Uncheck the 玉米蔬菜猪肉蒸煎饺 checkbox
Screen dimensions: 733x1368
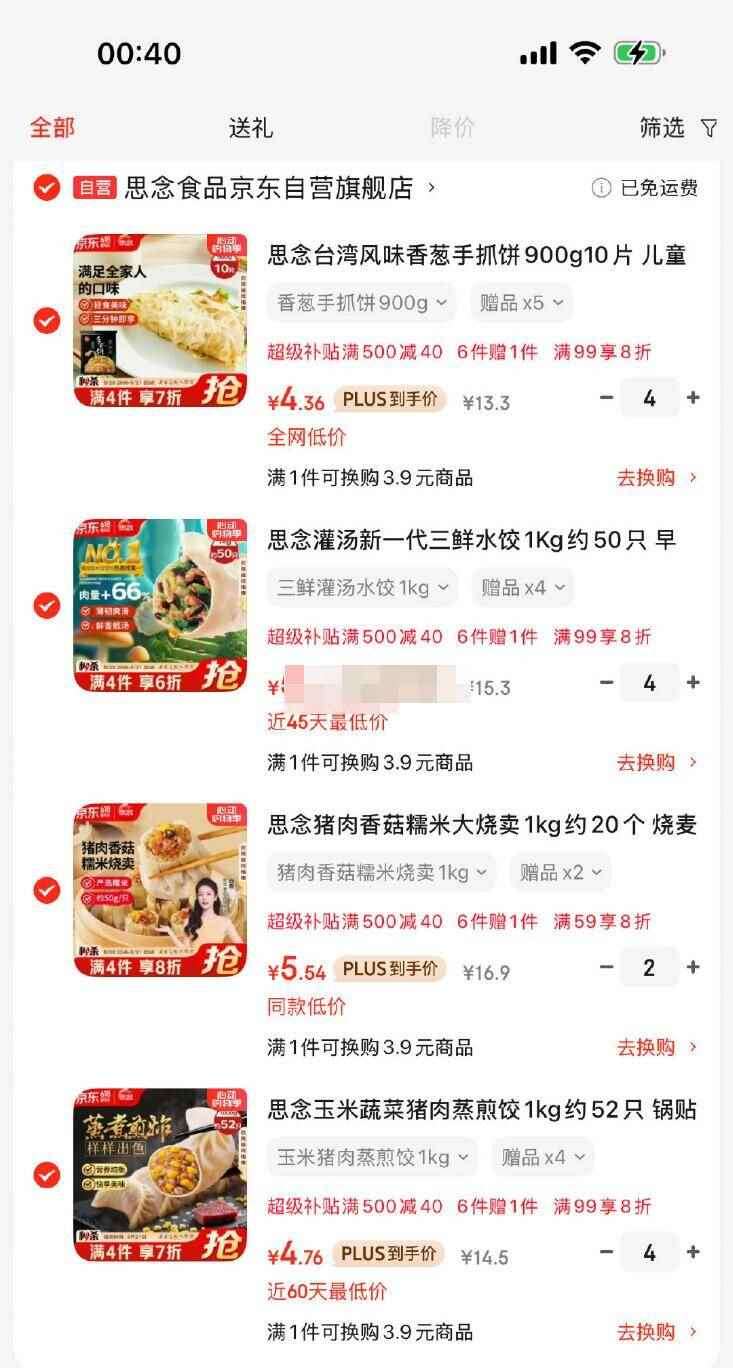click(47, 1175)
